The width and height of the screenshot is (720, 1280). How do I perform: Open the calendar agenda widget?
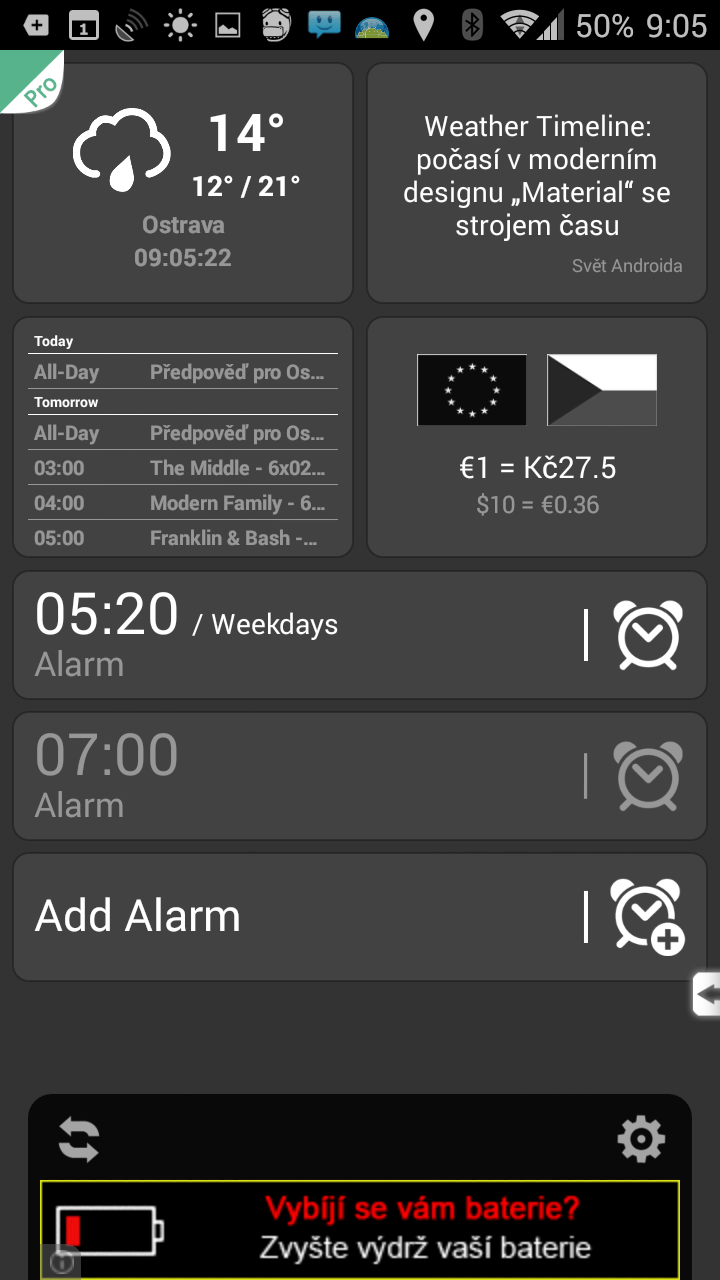pos(183,437)
